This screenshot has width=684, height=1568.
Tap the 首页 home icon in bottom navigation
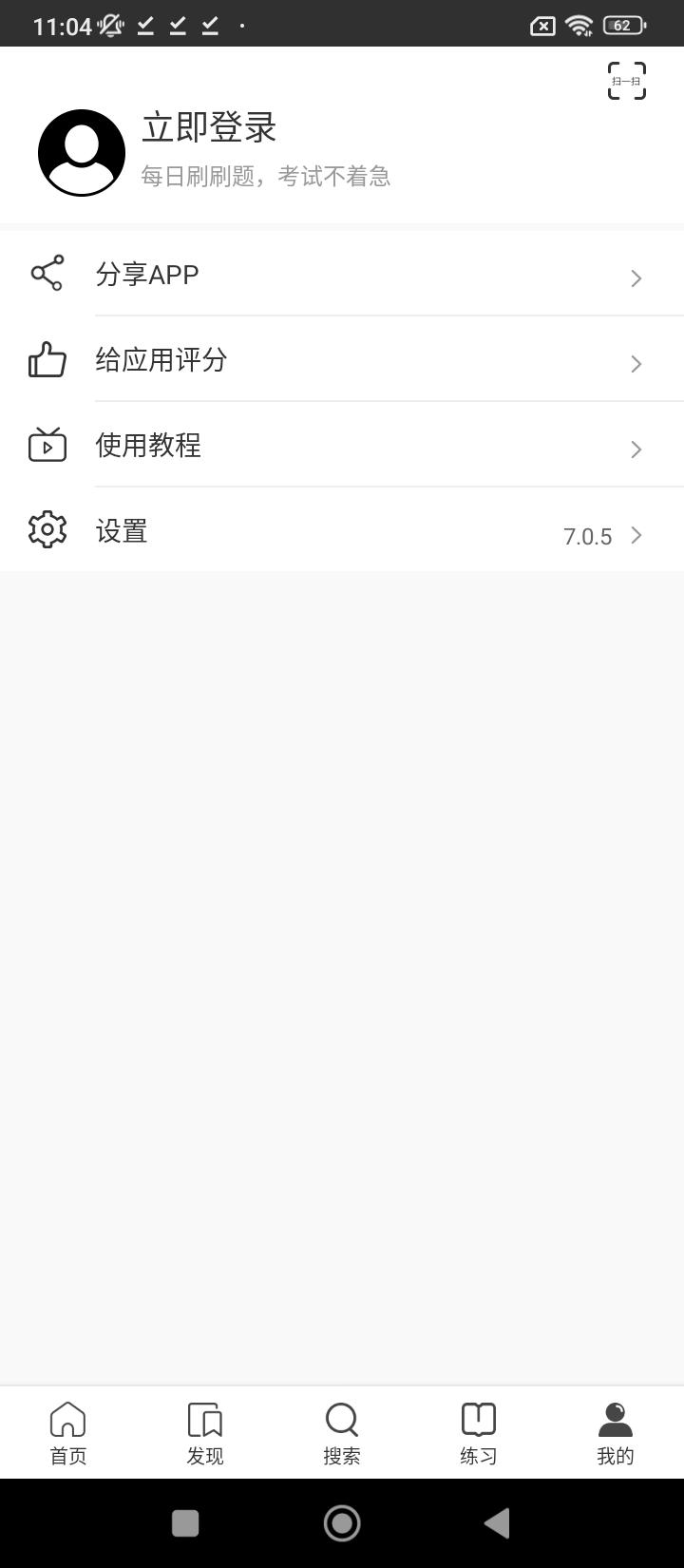(x=66, y=1422)
